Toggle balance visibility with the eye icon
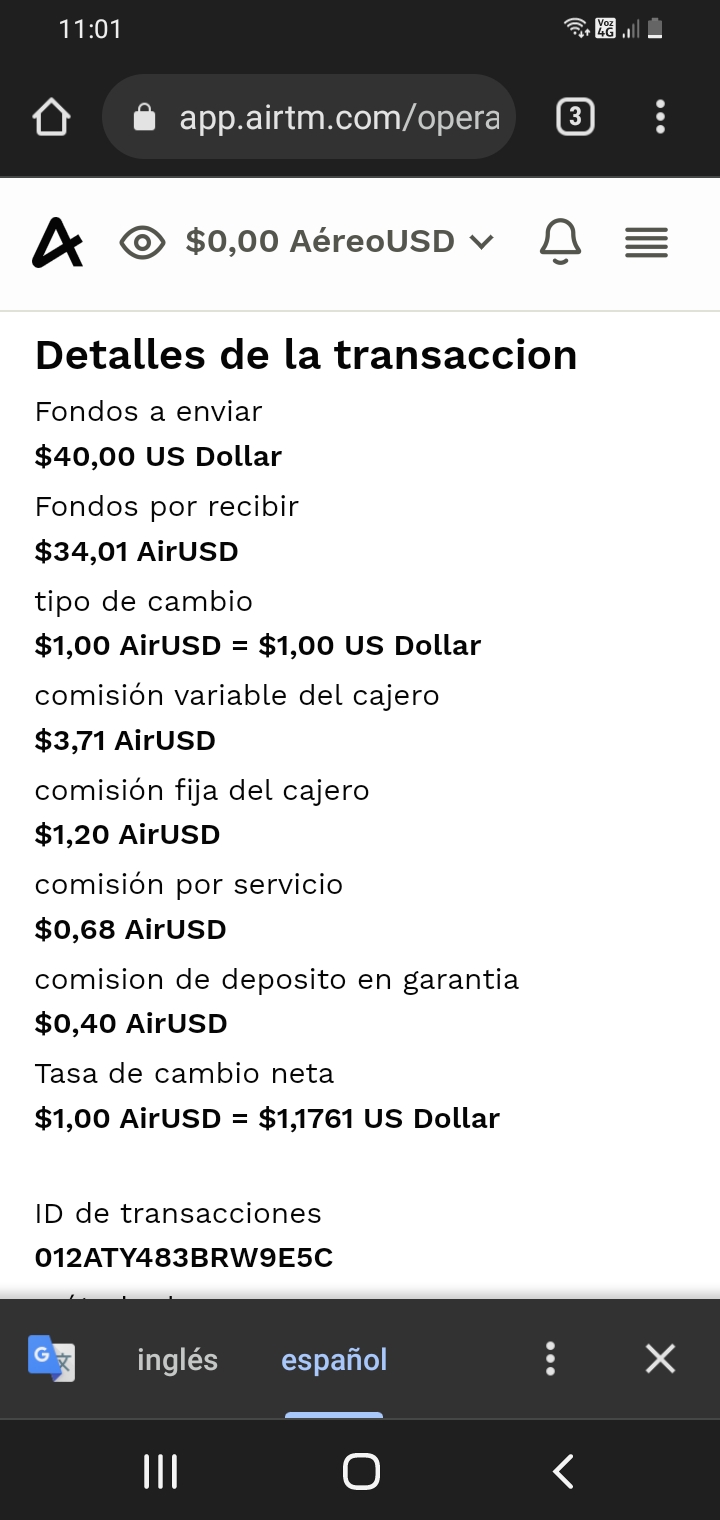The width and height of the screenshot is (720, 1520). (x=142, y=242)
